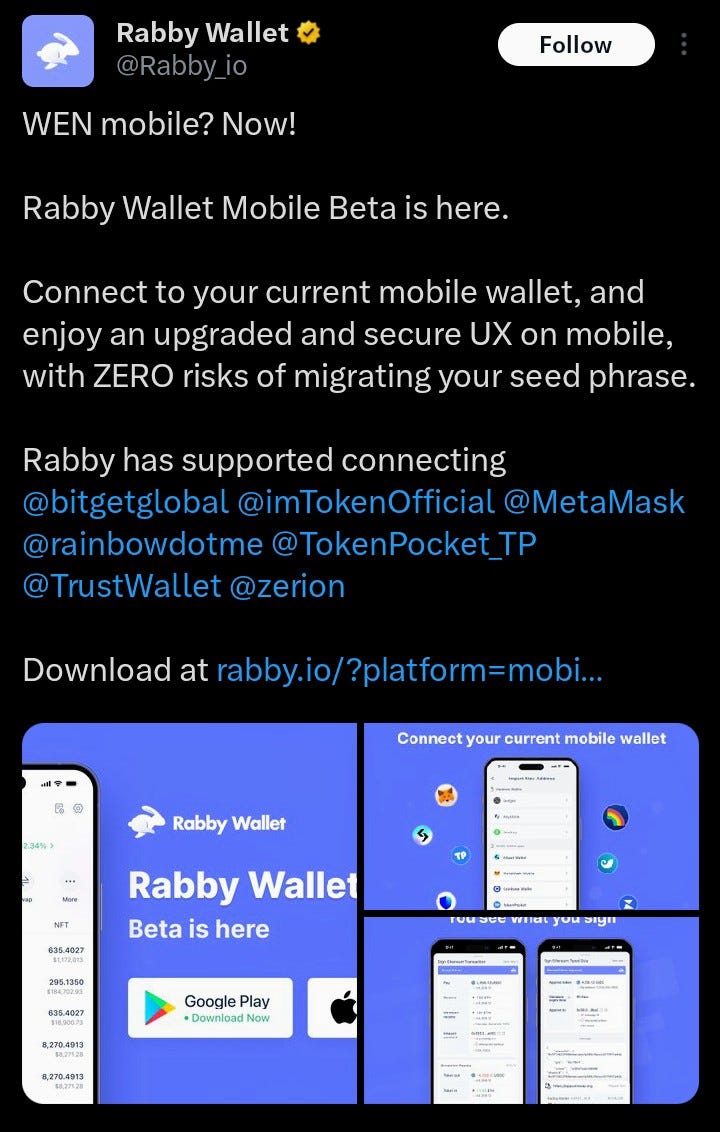Open @TokenPocket_TP mention
720x1132 pixels.
coord(404,543)
